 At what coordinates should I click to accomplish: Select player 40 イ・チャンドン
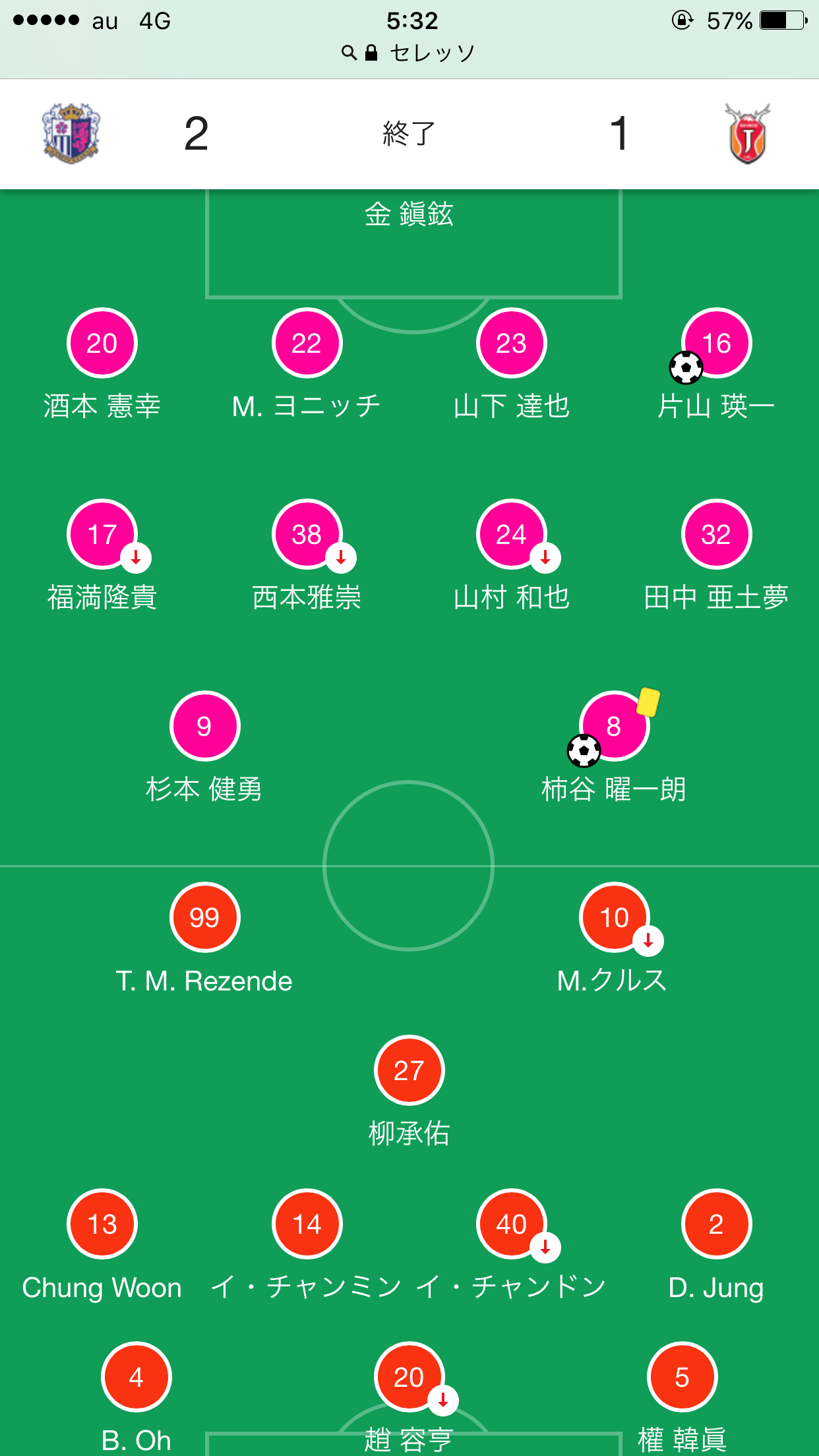(x=511, y=1224)
